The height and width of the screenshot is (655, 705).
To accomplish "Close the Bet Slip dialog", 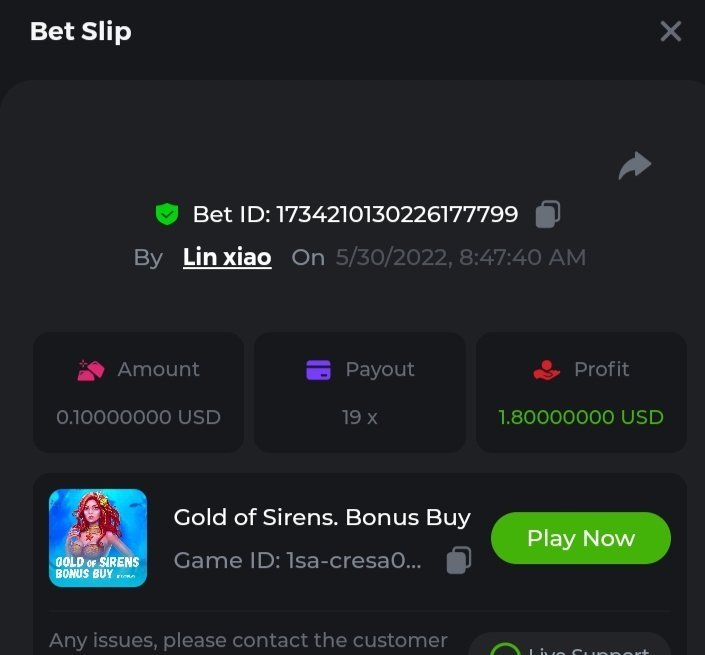I will click(x=670, y=31).
